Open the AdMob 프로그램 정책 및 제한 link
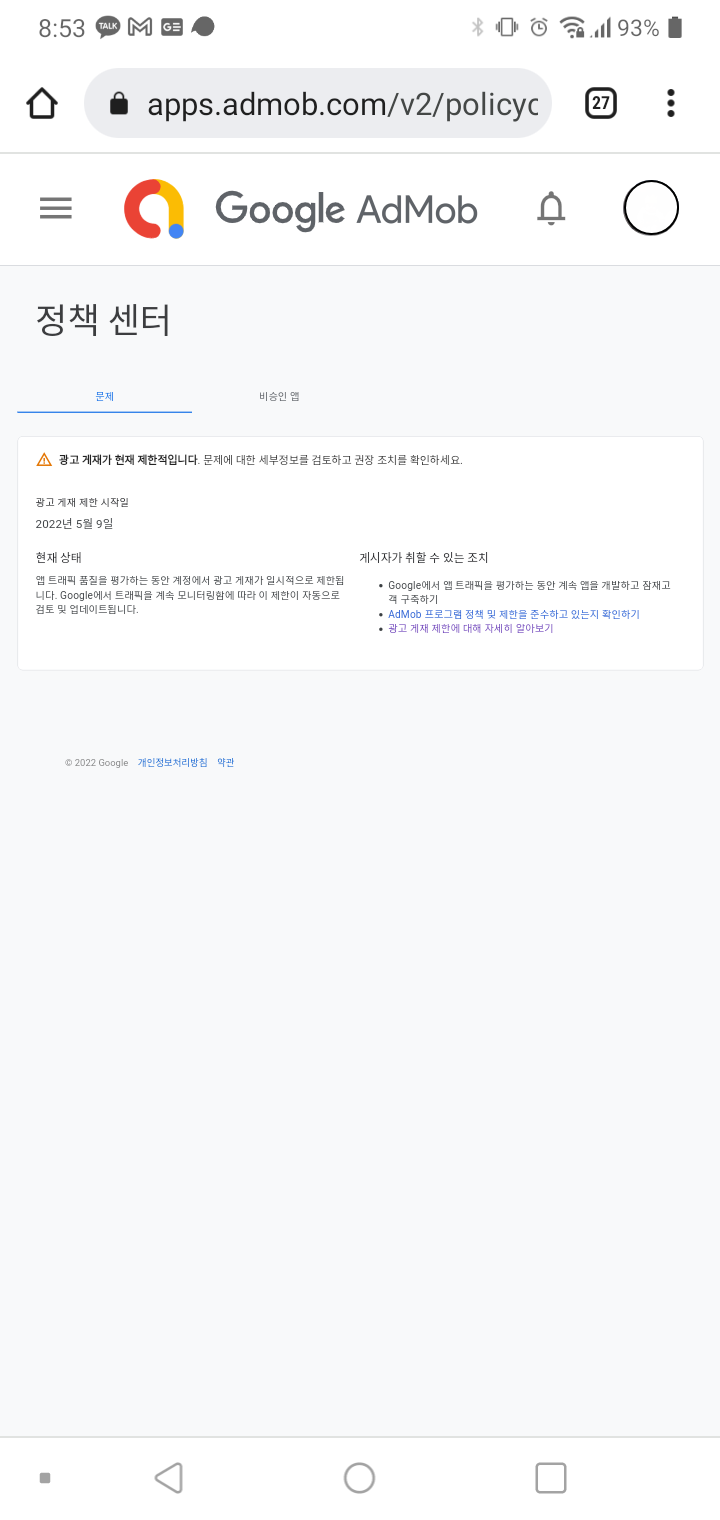 (514, 614)
